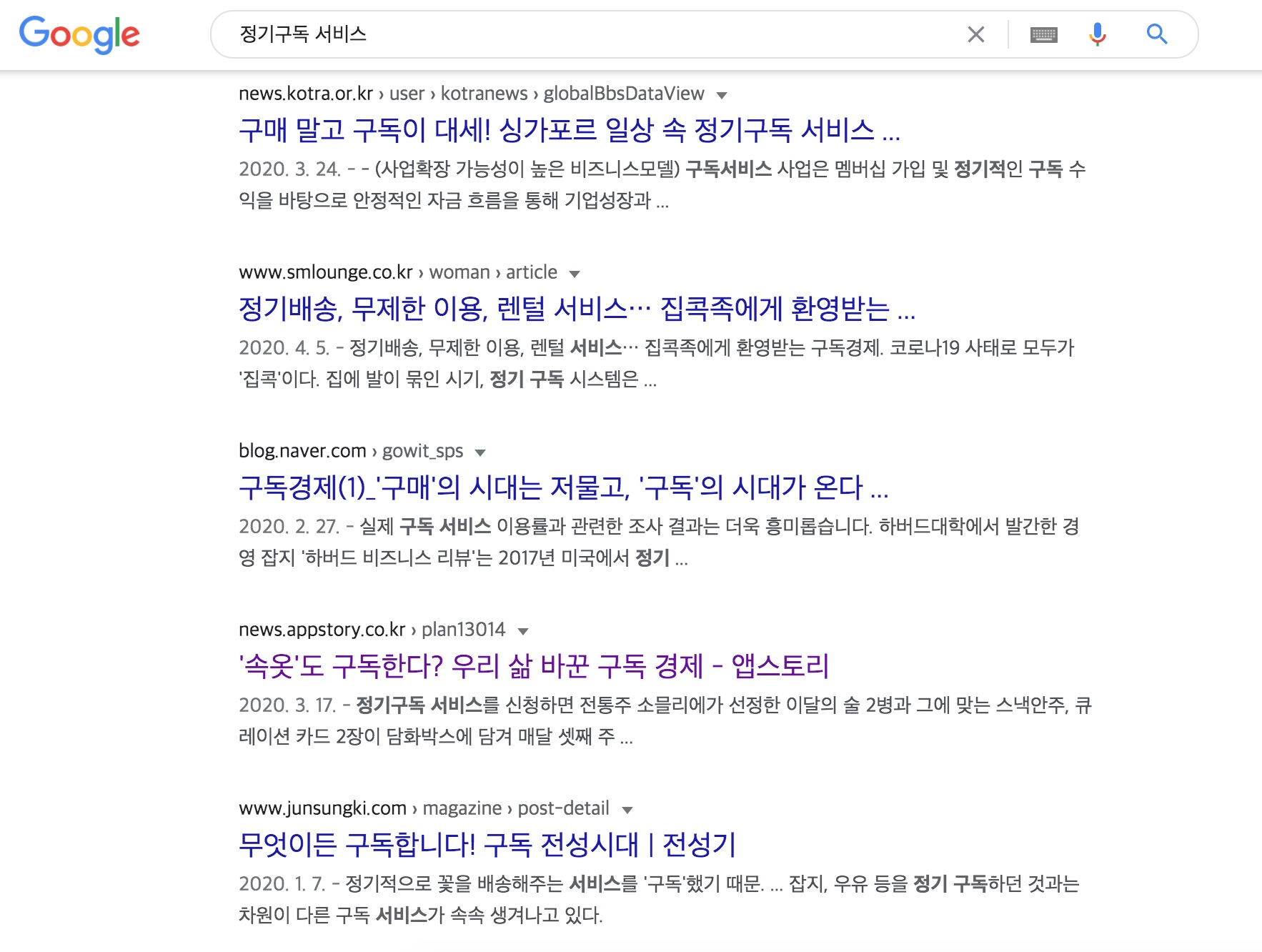Expand the dropdown arrow next to news.appstory.co.kr

pyautogui.click(x=523, y=631)
